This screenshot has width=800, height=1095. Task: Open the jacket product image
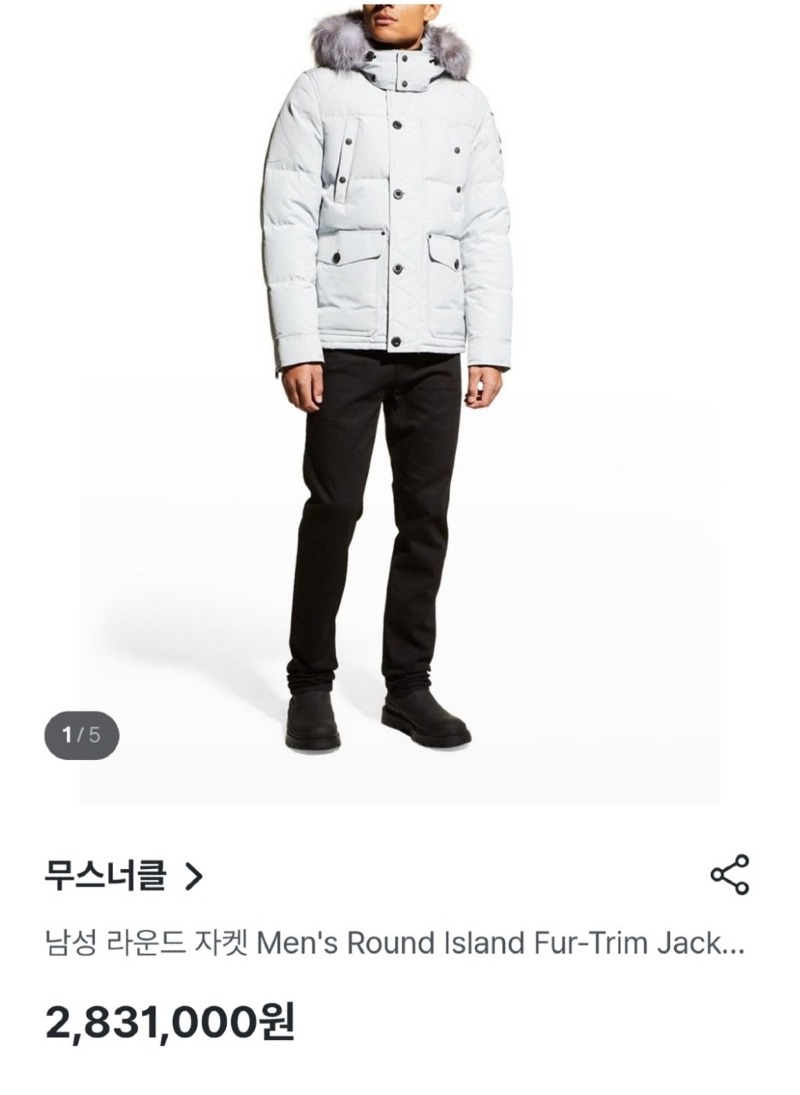pyautogui.click(x=400, y=400)
